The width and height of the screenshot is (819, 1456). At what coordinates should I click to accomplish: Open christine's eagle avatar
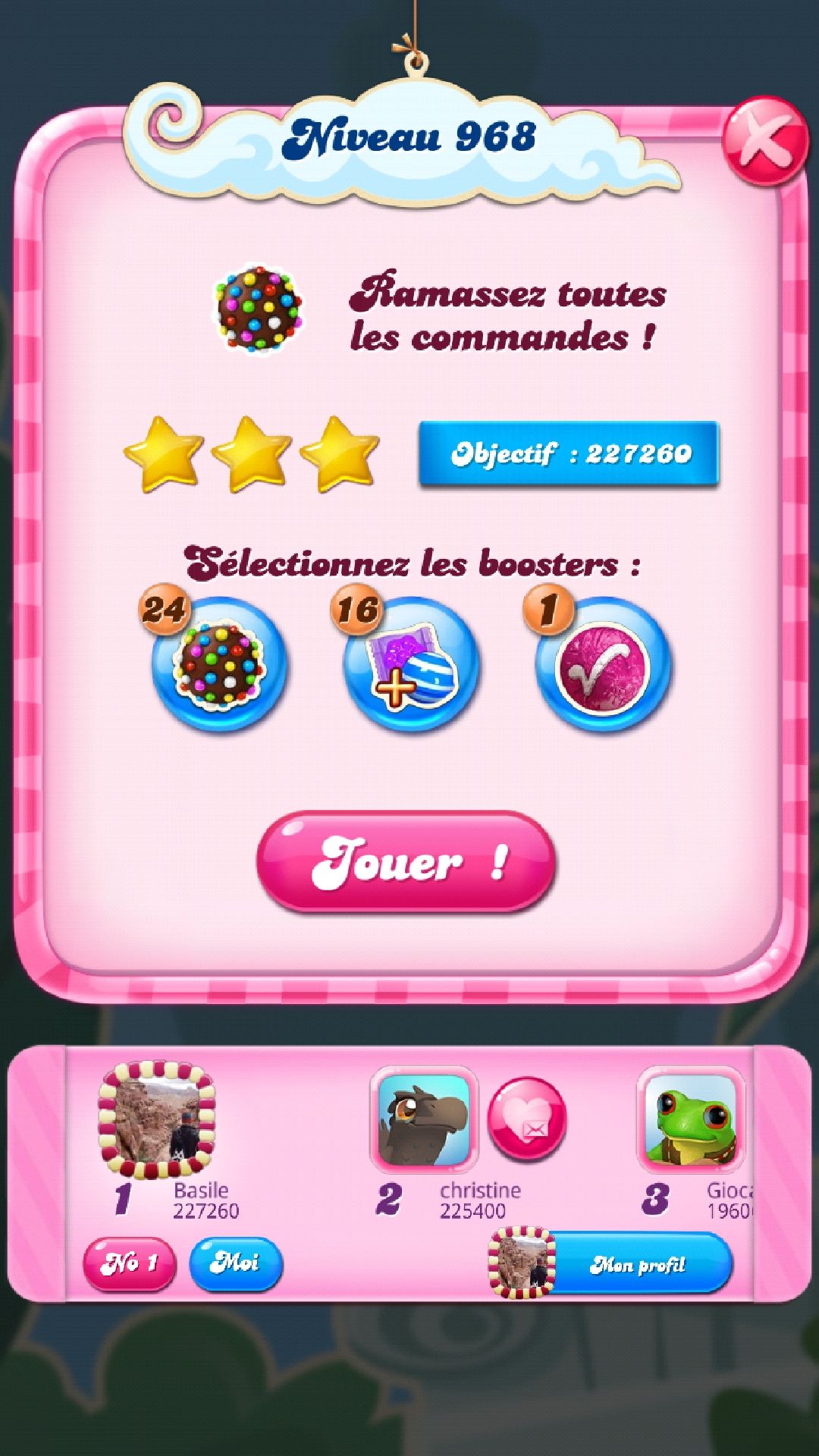point(424,1119)
